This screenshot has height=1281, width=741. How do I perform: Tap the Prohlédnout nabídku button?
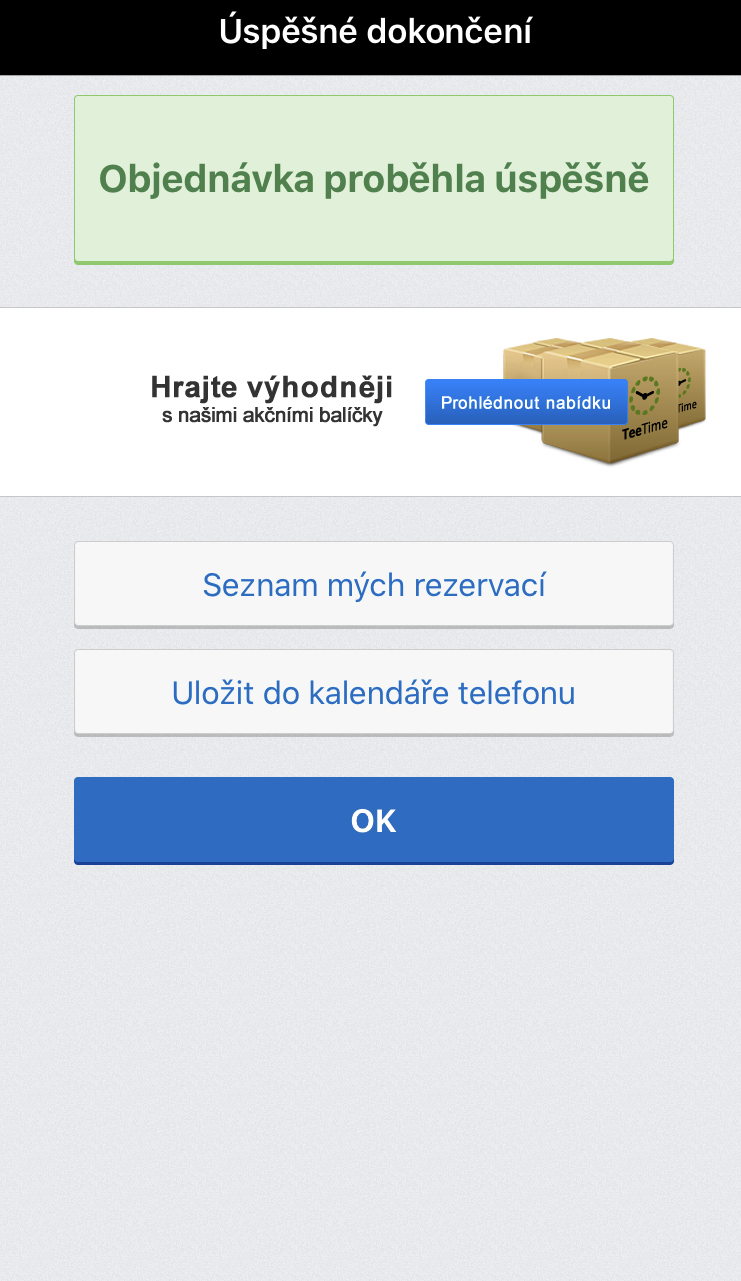[x=526, y=402]
